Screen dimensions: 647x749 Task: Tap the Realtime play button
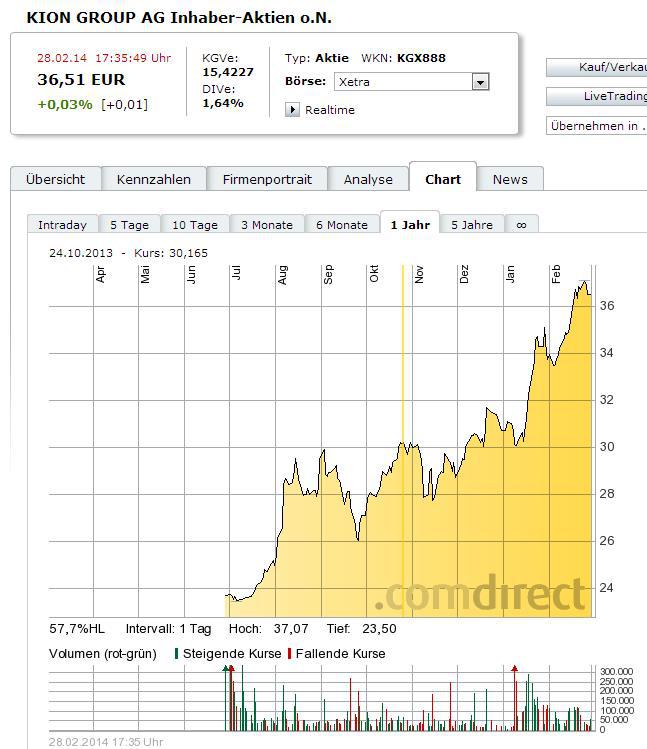(x=293, y=110)
